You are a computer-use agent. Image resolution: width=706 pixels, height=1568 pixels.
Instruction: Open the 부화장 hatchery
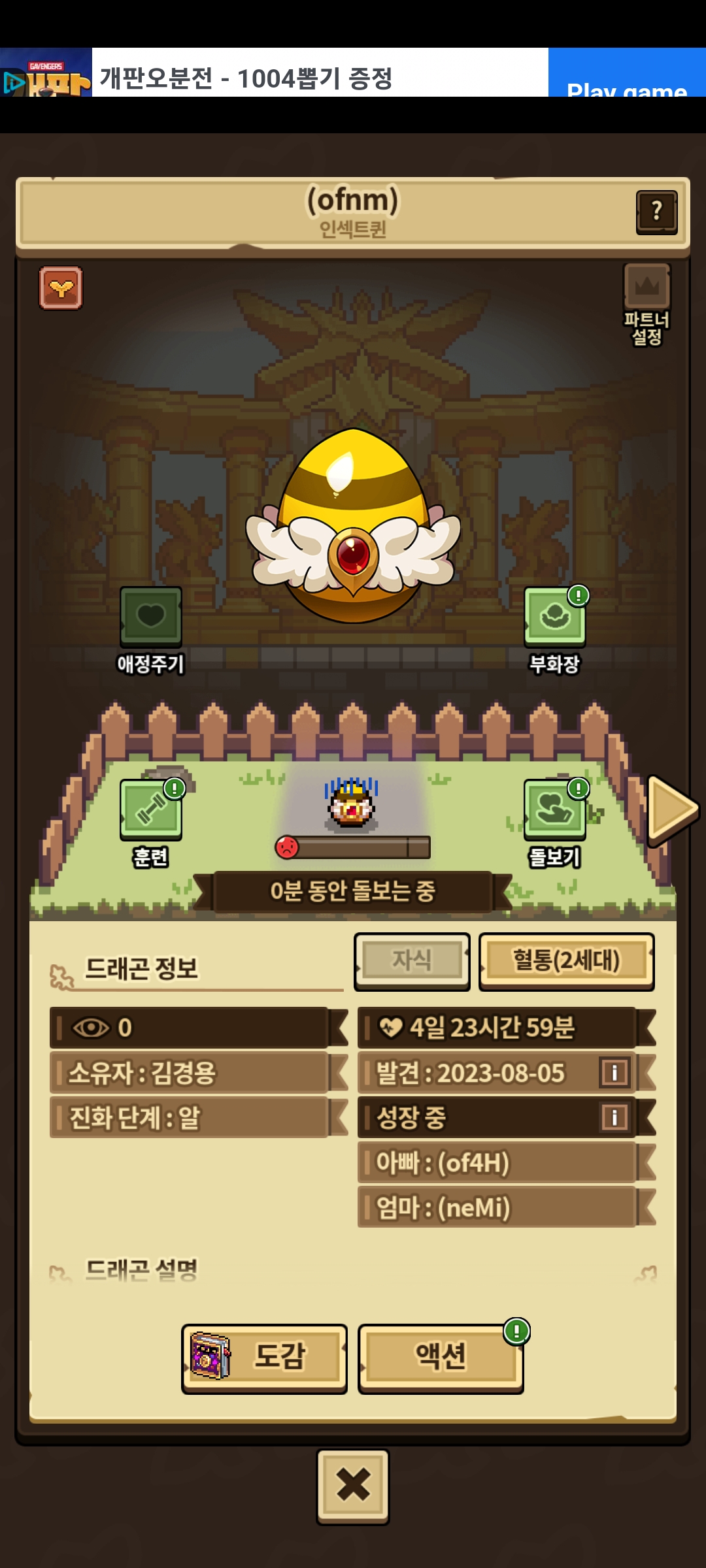(554, 617)
